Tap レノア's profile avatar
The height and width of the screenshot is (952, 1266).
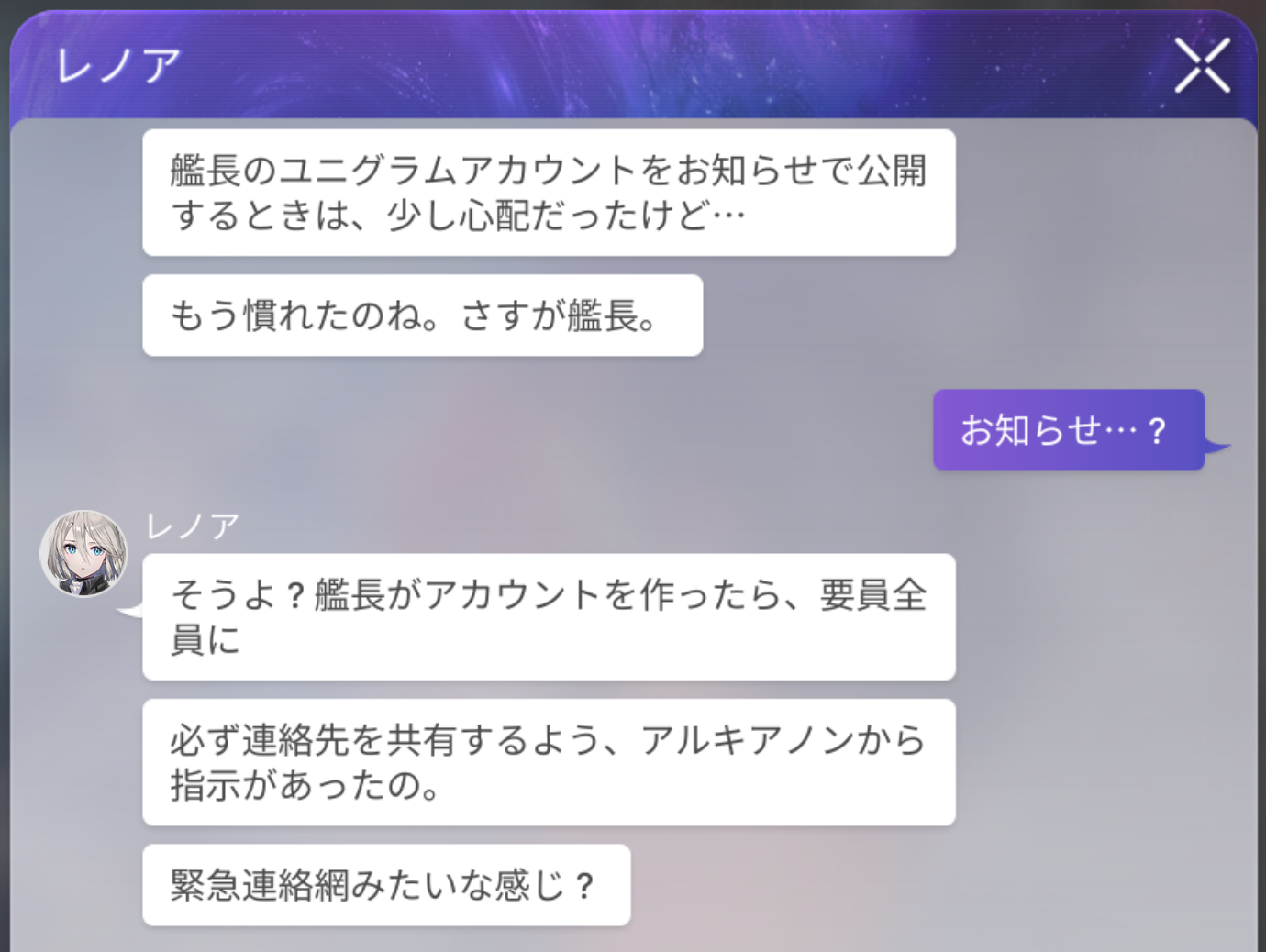(x=83, y=553)
